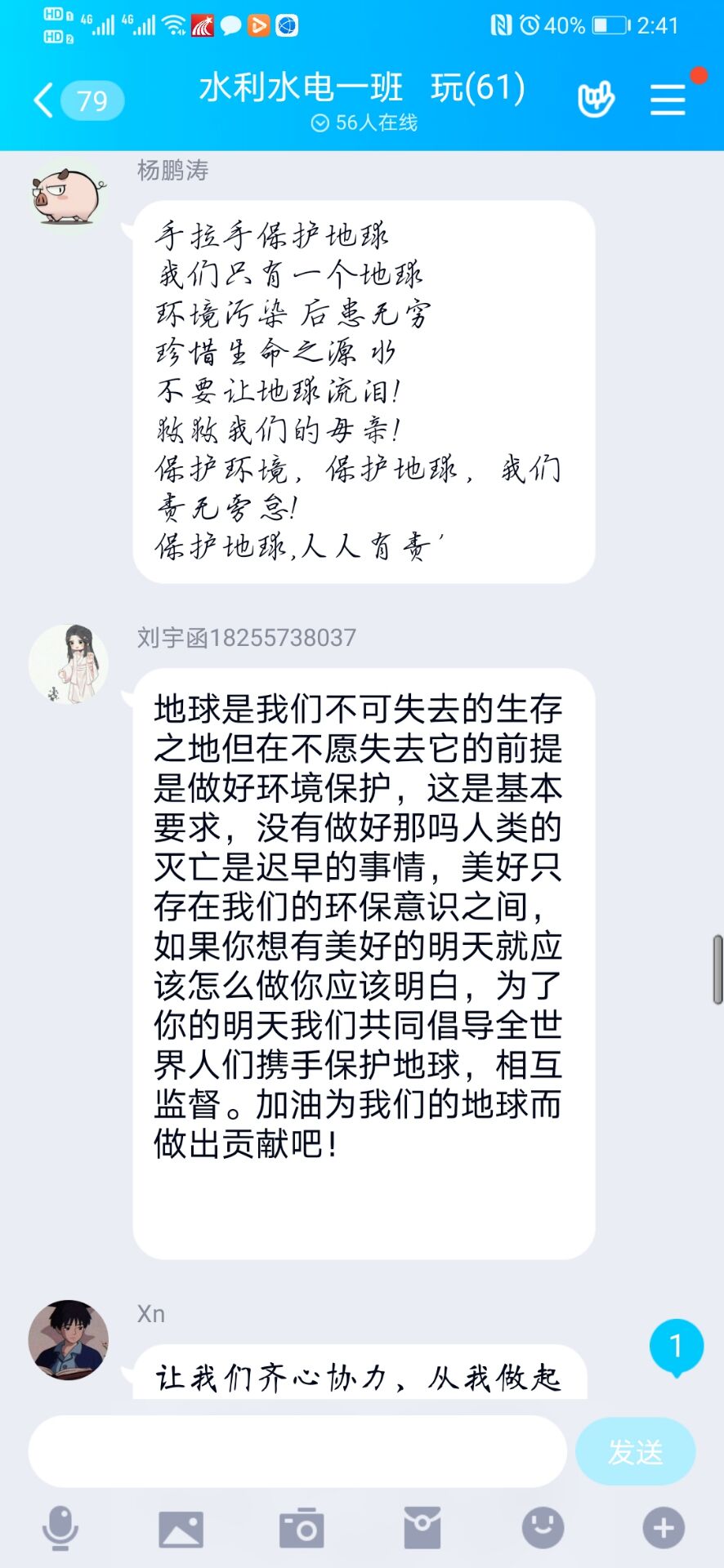The height and width of the screenshot is (1568, 724).
Task: Expand more options with the plus icon
Action: (x=663, y=1528)
